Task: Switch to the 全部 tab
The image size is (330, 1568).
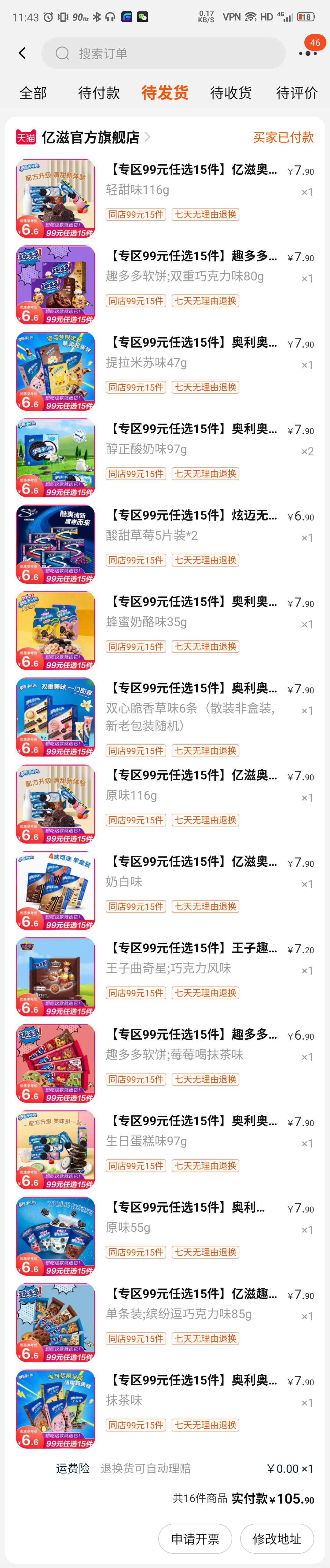Action: coord(33,93)
